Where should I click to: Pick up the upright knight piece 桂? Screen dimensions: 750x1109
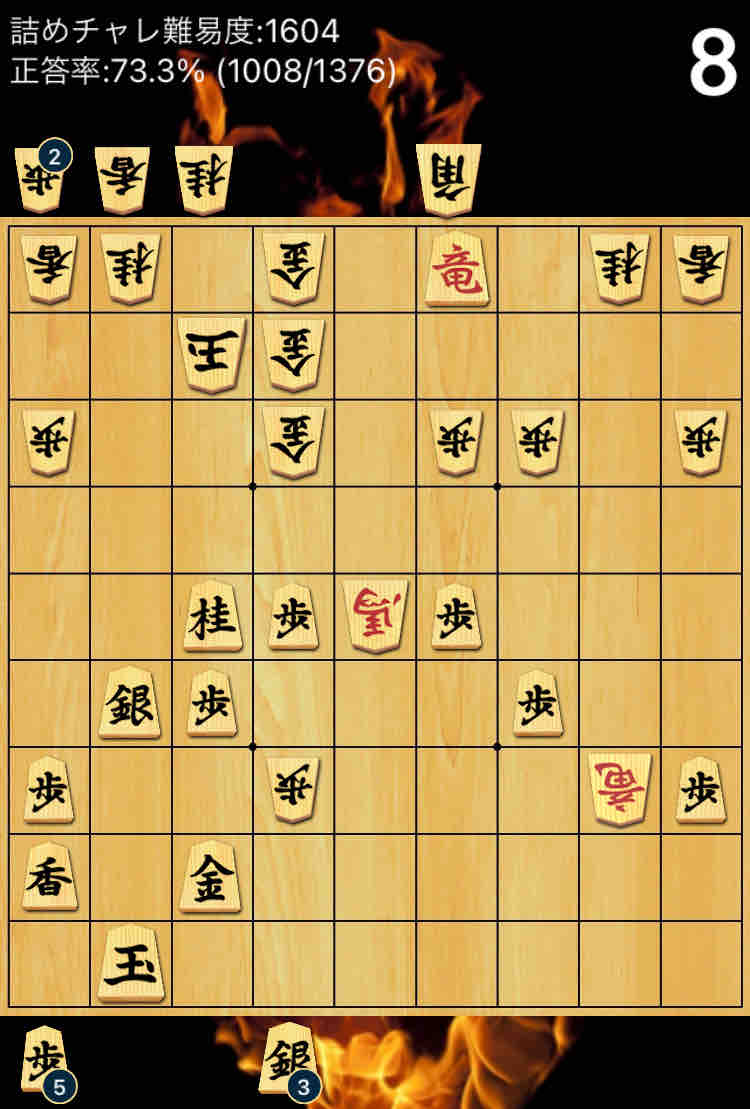click(212, 616)
